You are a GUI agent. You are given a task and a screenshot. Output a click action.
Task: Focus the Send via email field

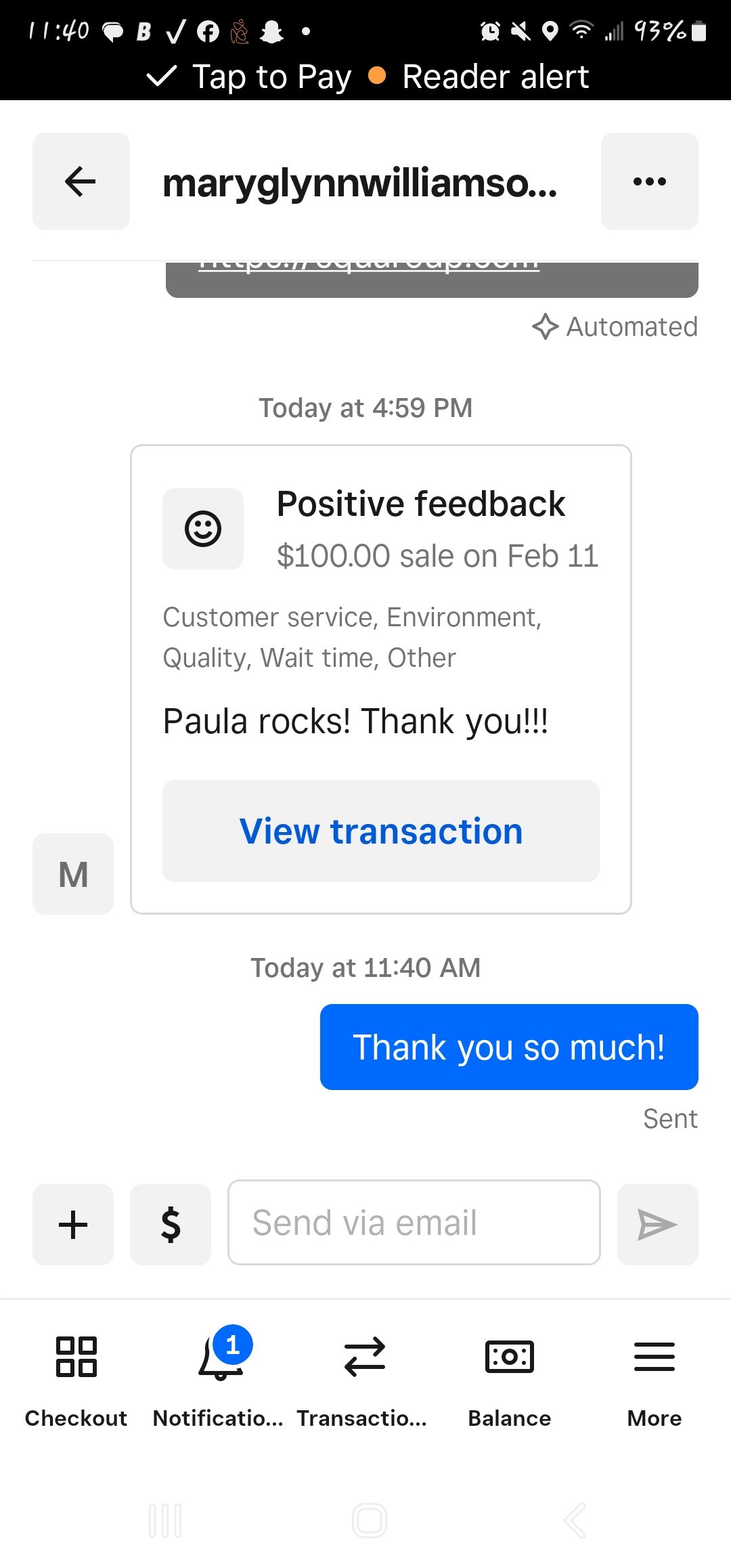pos(414,1222)
